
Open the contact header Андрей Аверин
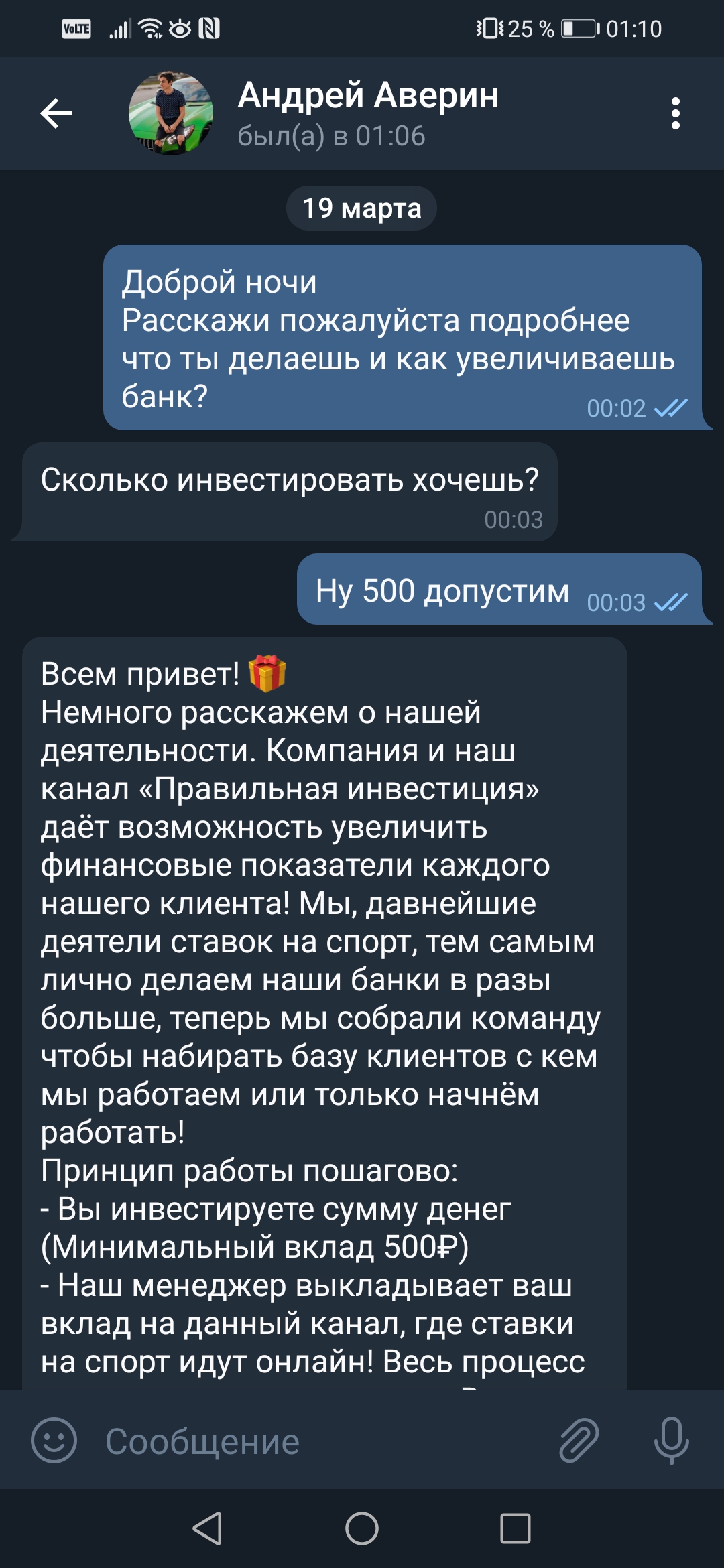click(368, 113)
